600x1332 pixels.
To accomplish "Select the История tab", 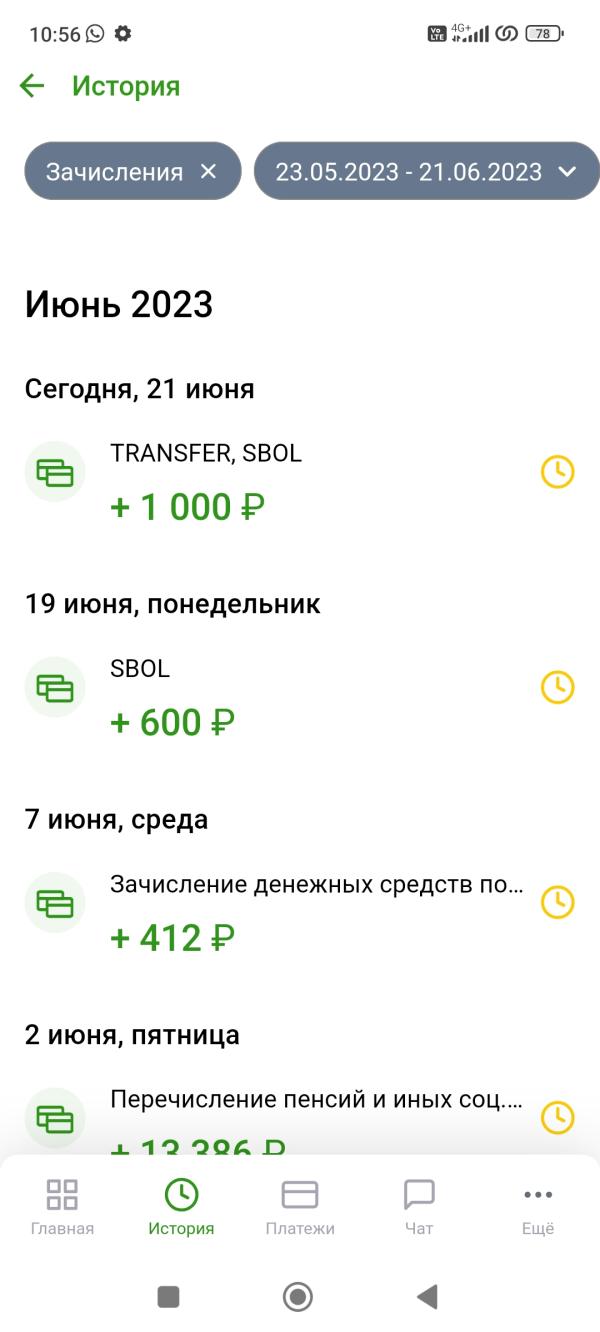I will pos(181,1206).
